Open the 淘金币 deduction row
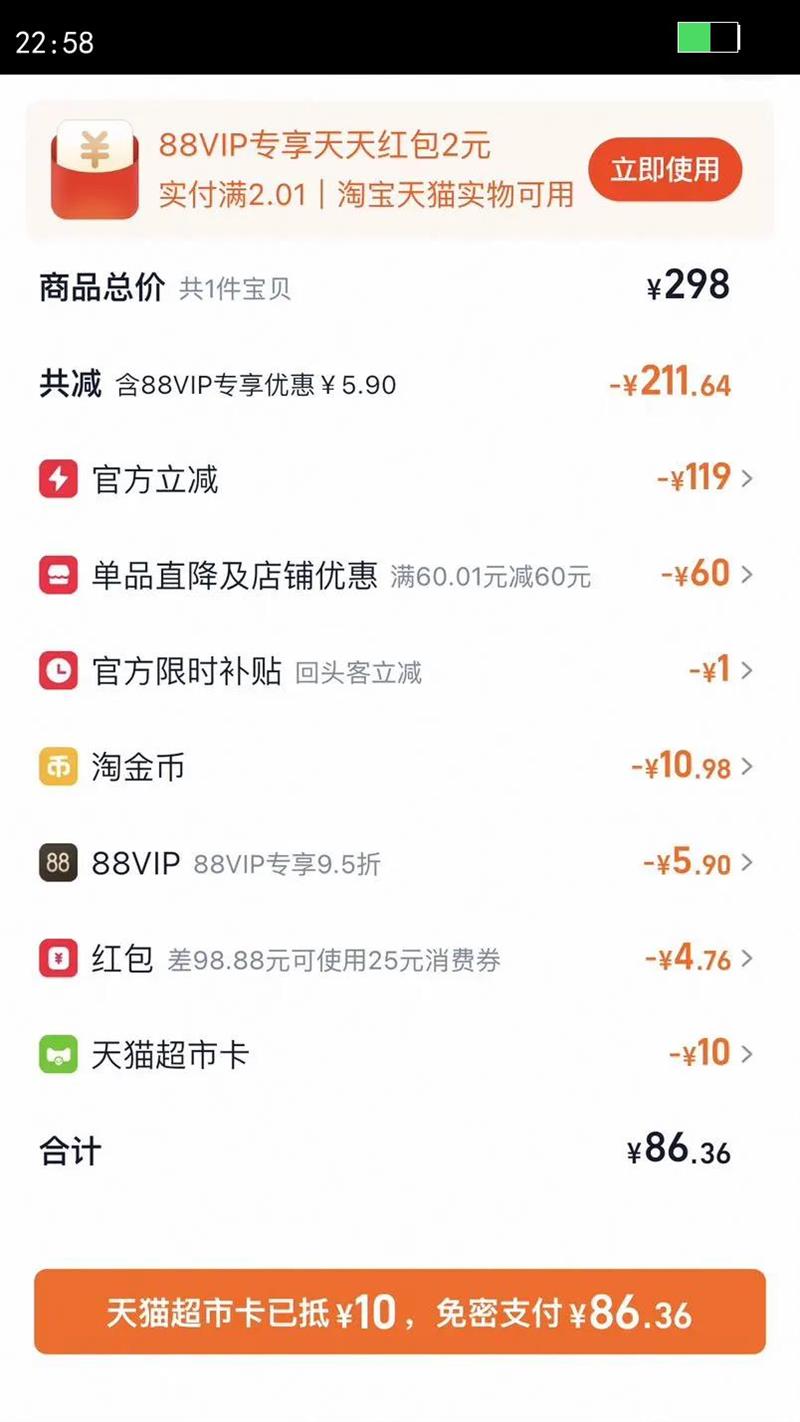 point(692,767)
